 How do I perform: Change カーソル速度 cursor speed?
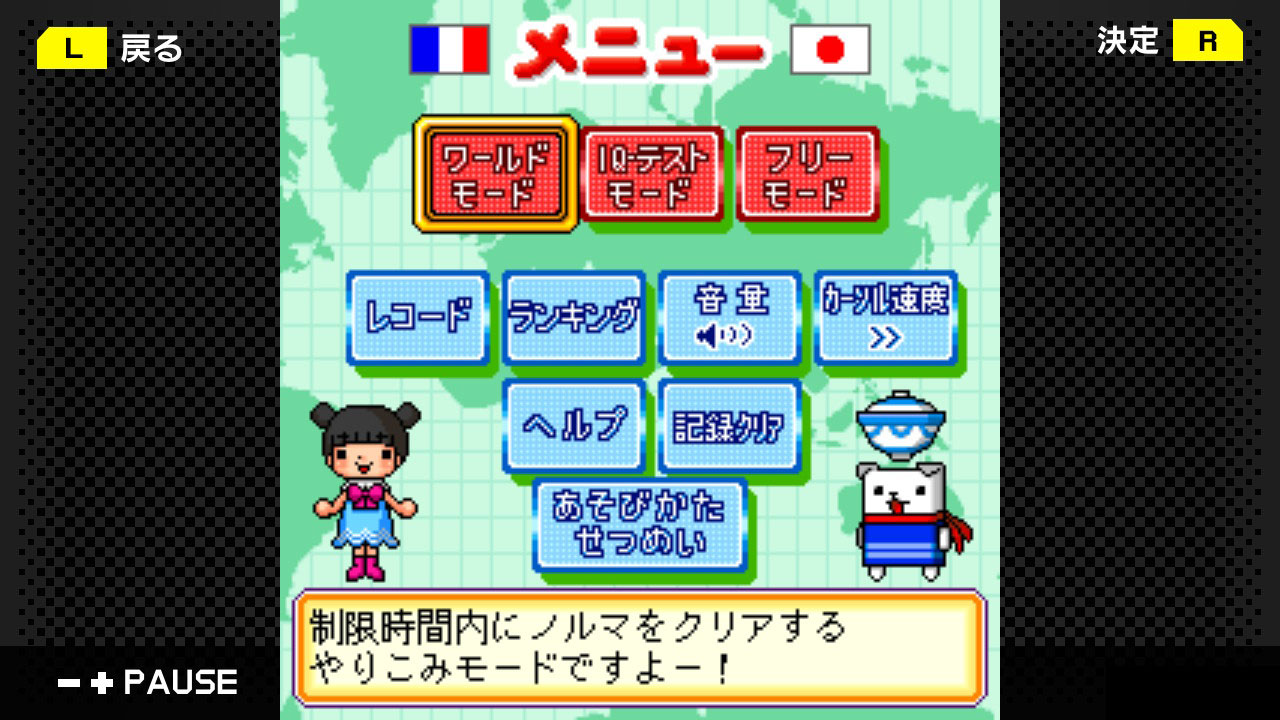pos(886,317)
